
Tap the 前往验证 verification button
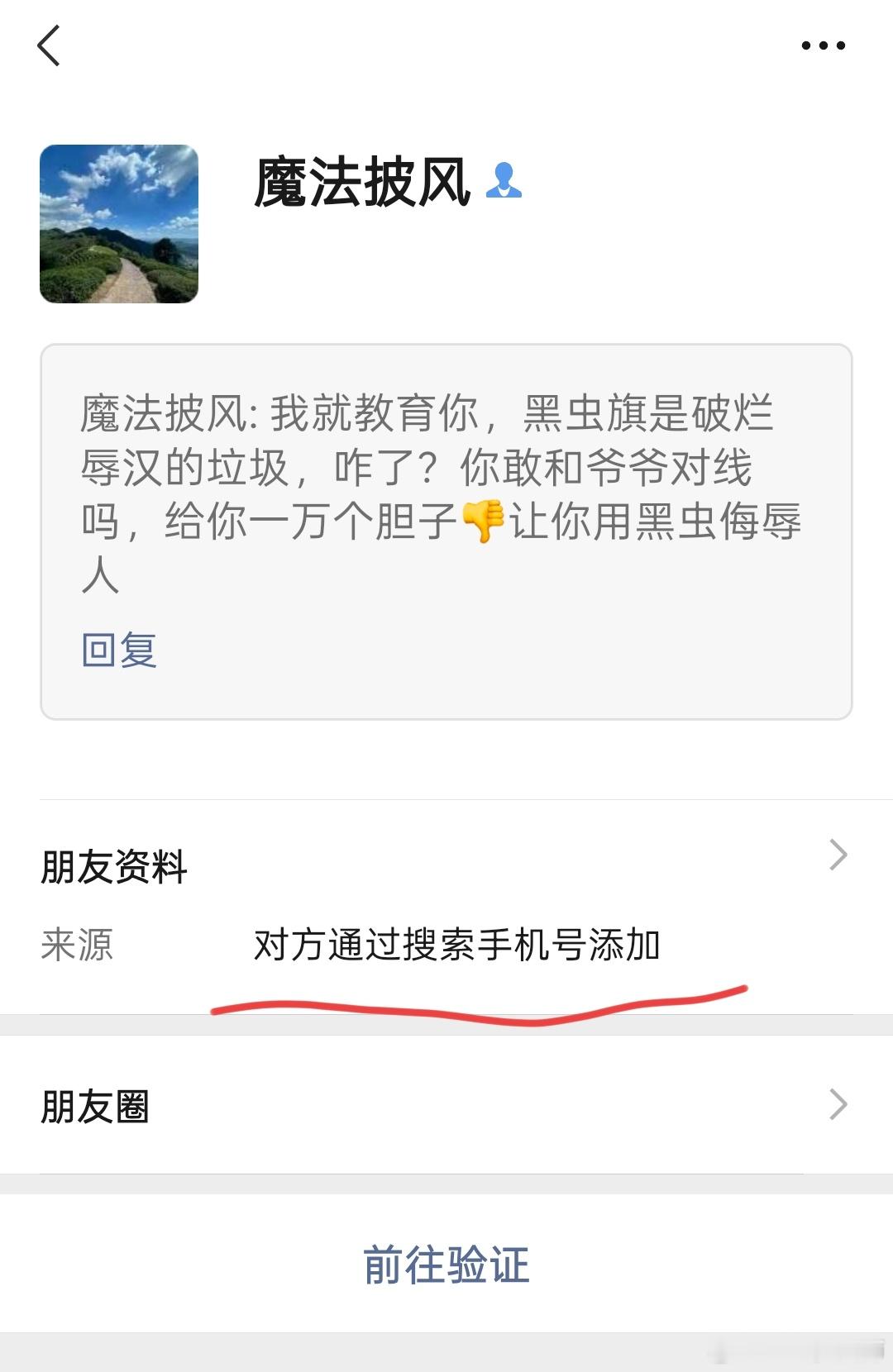coord(446,1263)
